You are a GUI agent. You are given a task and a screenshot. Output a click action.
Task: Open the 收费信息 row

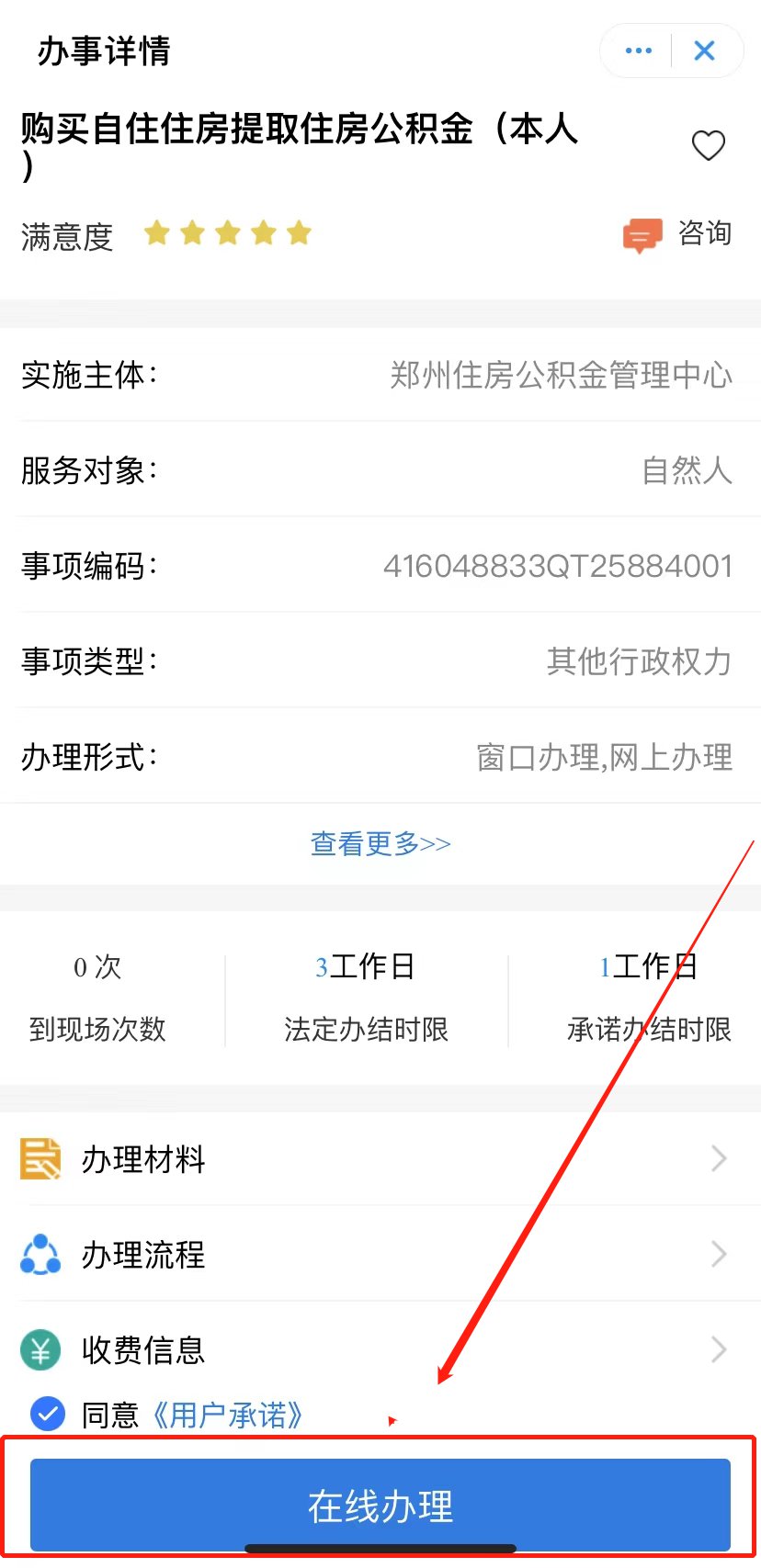pyautogui.click(x=380, y=1349)
